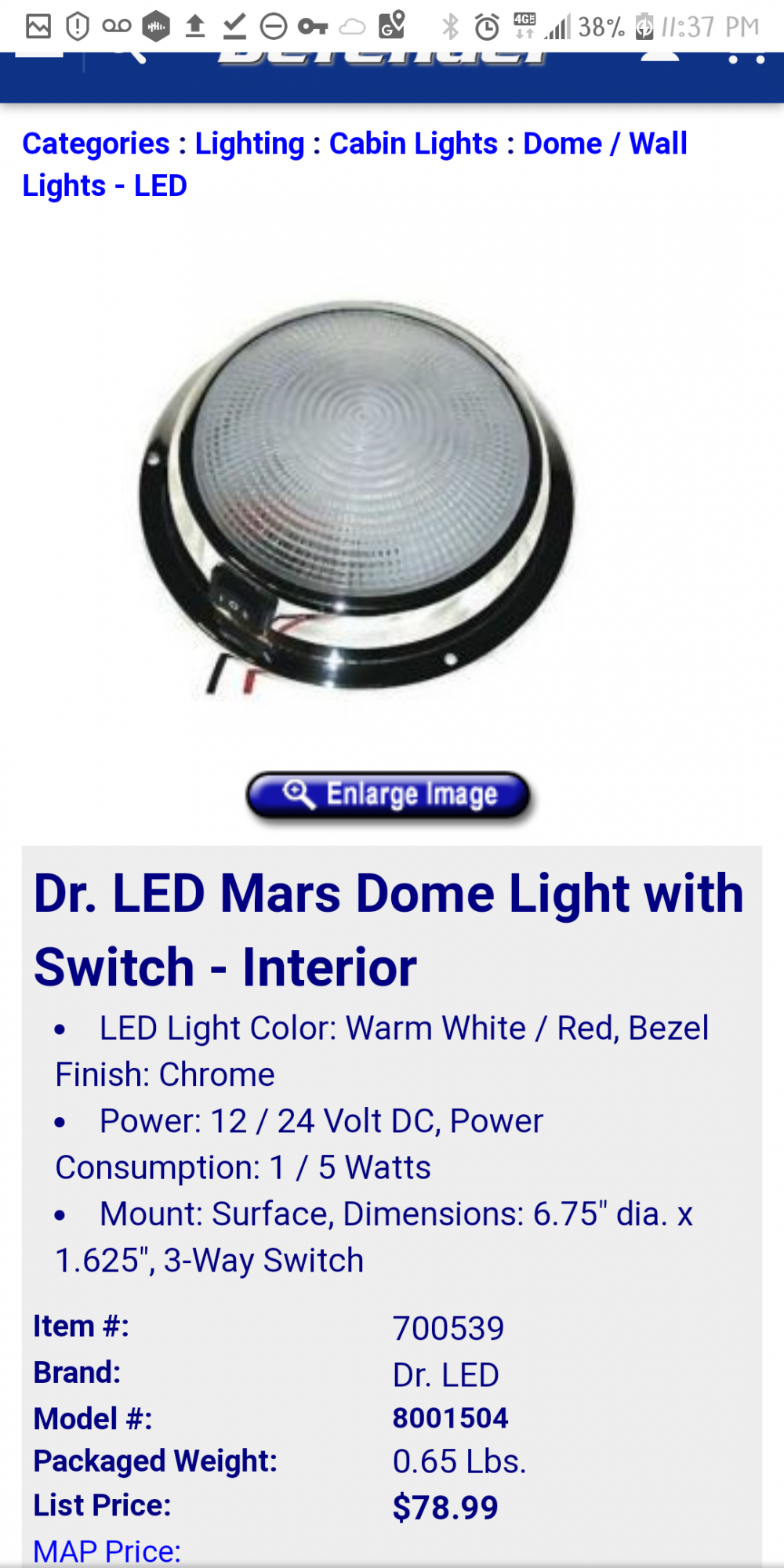Open the shopping cart icon
784x1568 pixels.
pos(746,56)
